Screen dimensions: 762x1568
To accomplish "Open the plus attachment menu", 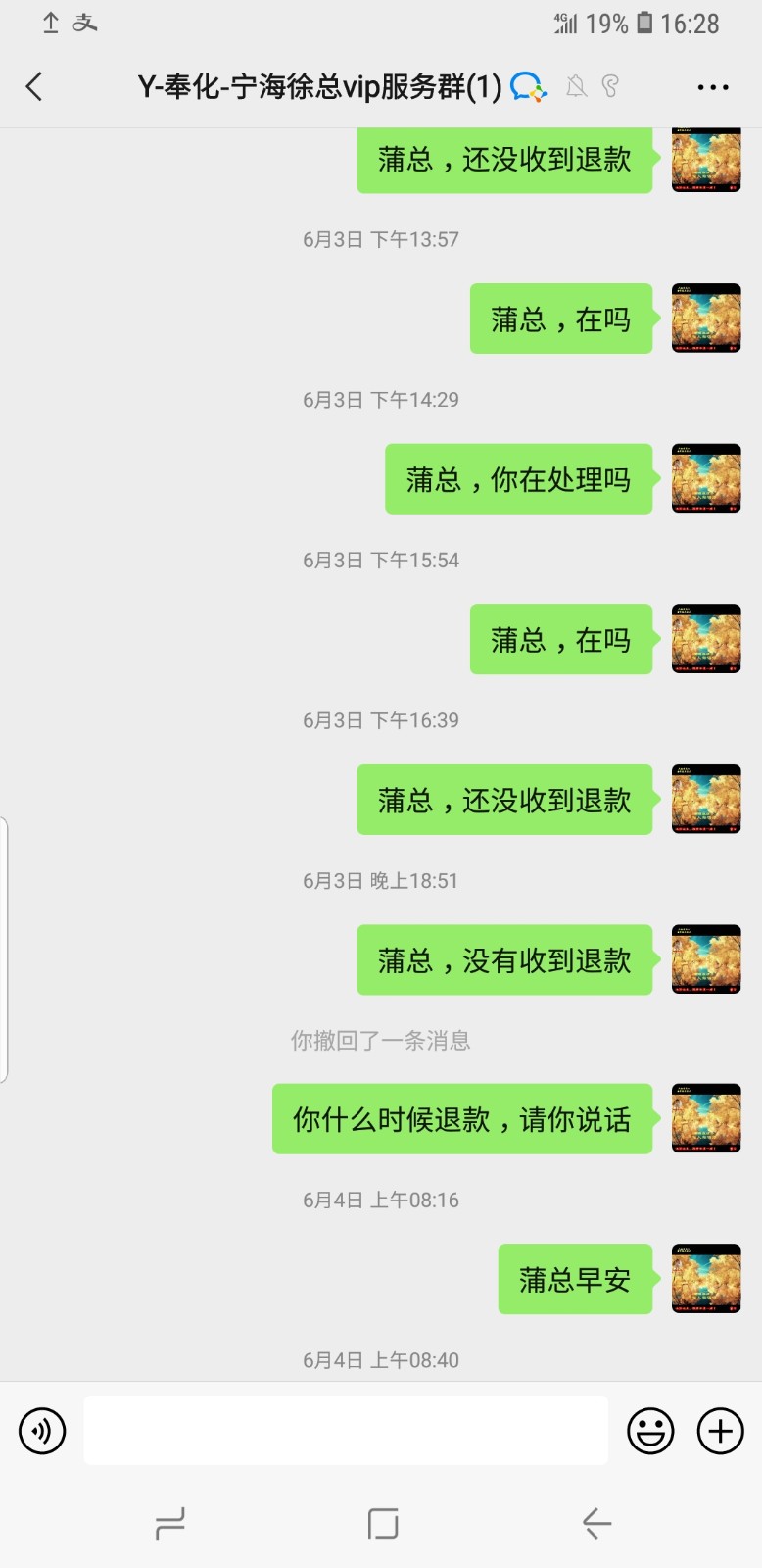I will click(720, 1431).
